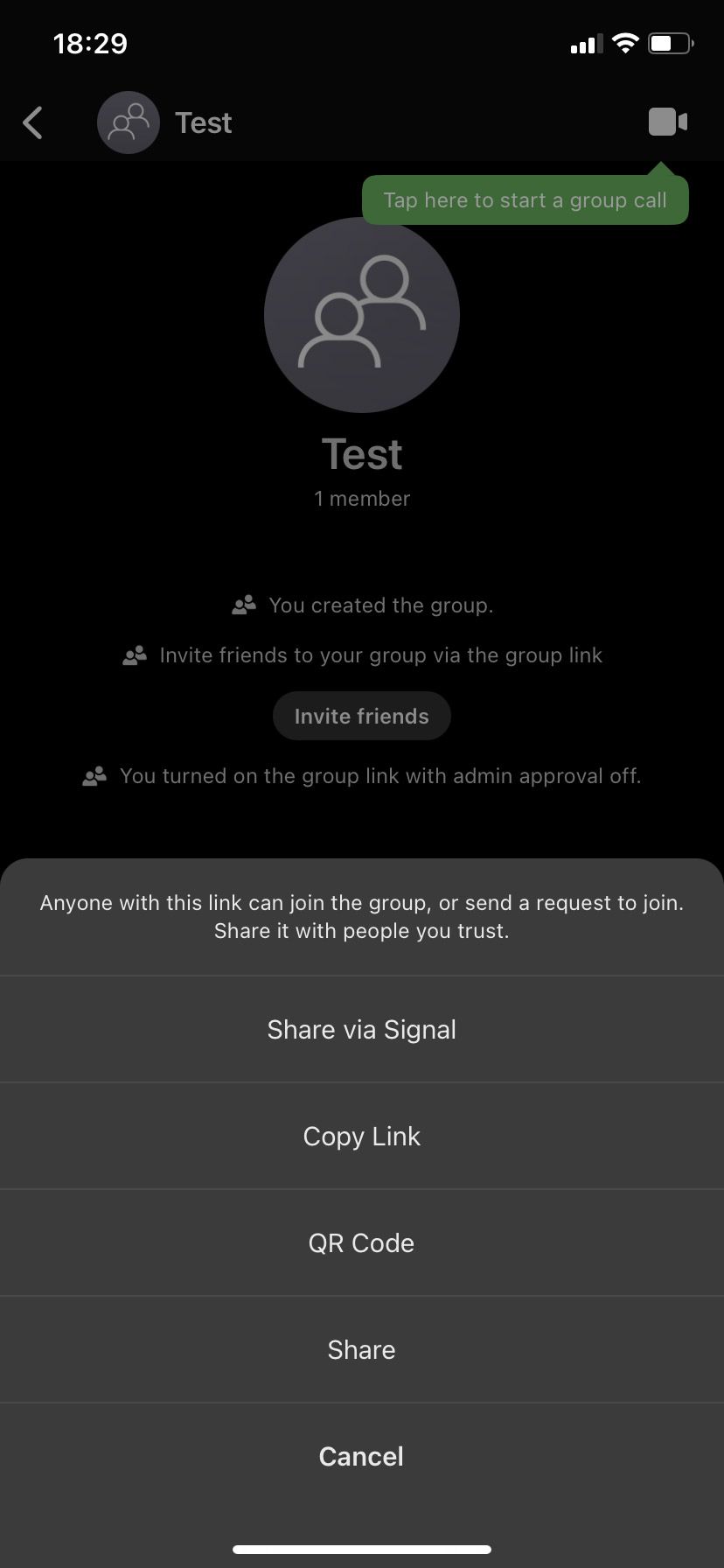Tap the video camera icon to start group call

coord(667,122)
